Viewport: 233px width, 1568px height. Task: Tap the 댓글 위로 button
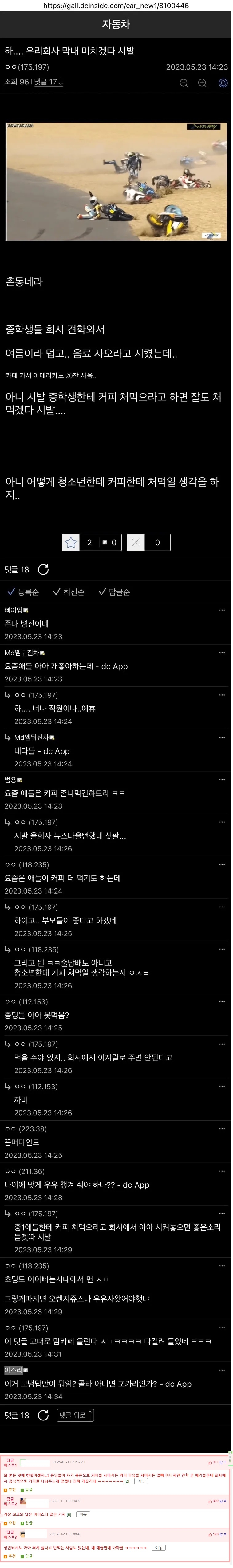[x=75, y=1415]
